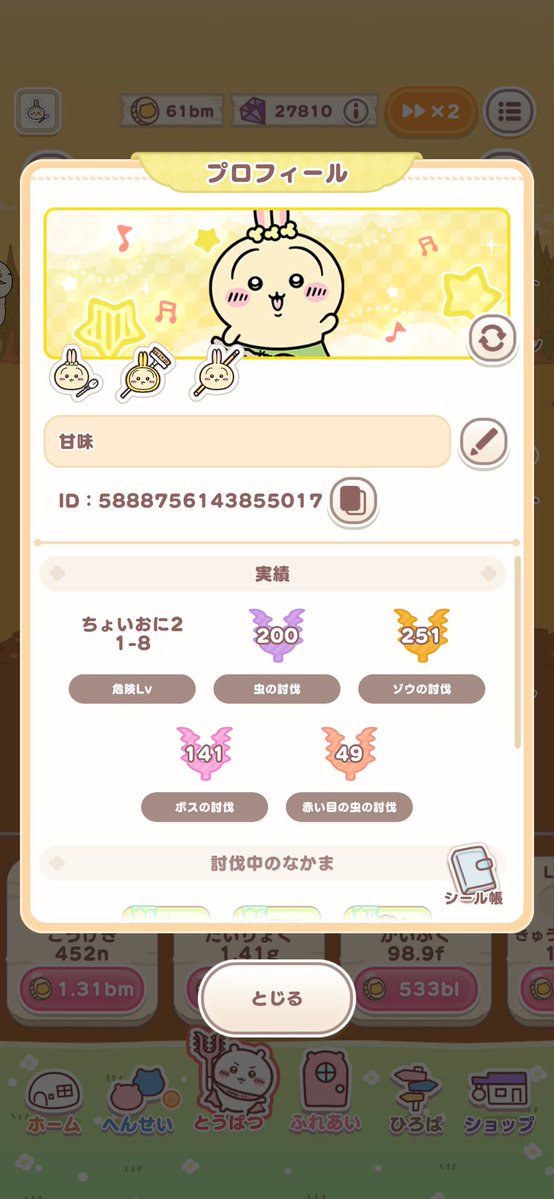Tap the 虫の討伐 achievement label

277,689
